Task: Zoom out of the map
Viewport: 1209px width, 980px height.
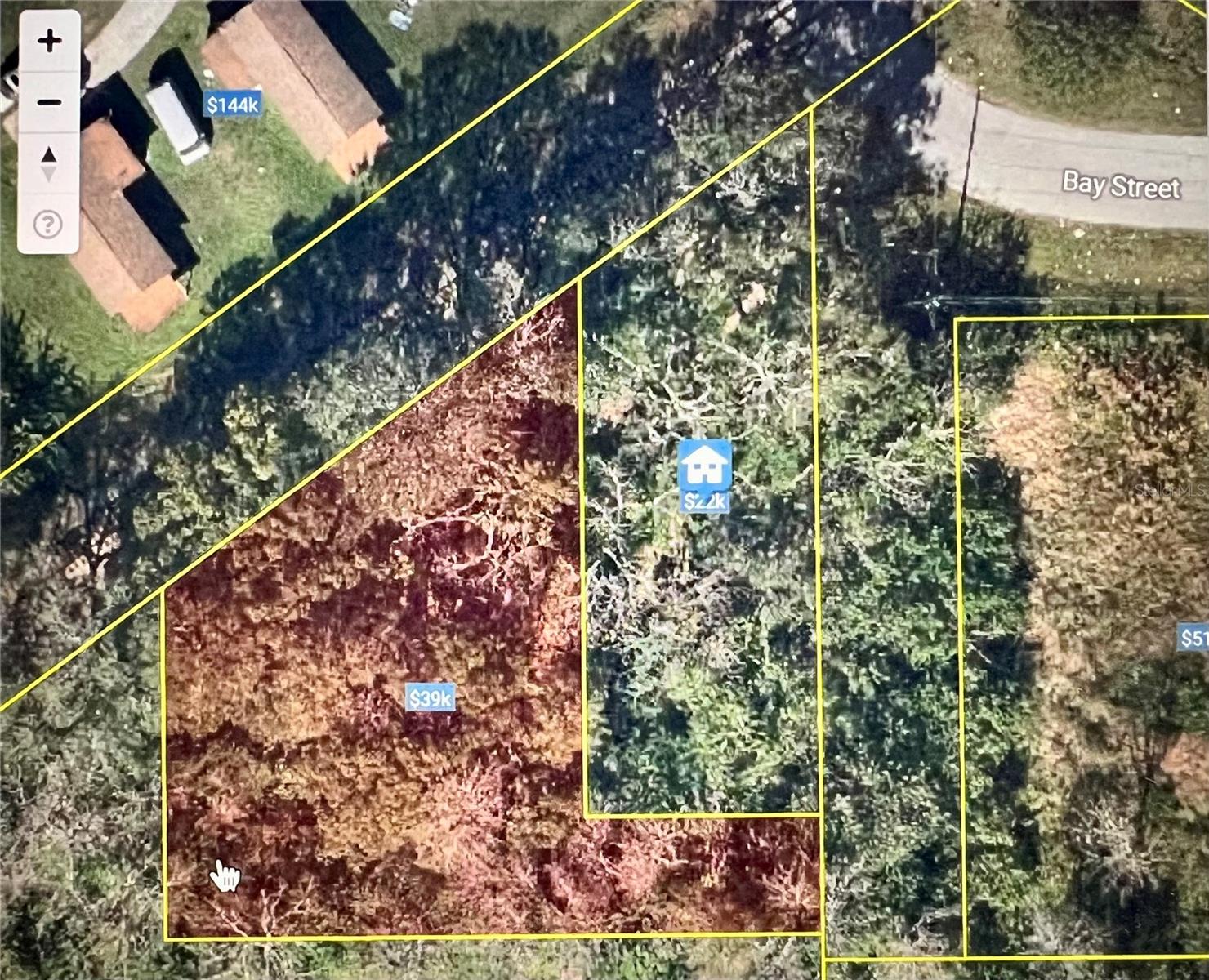Action: click(x=50, y=102)
